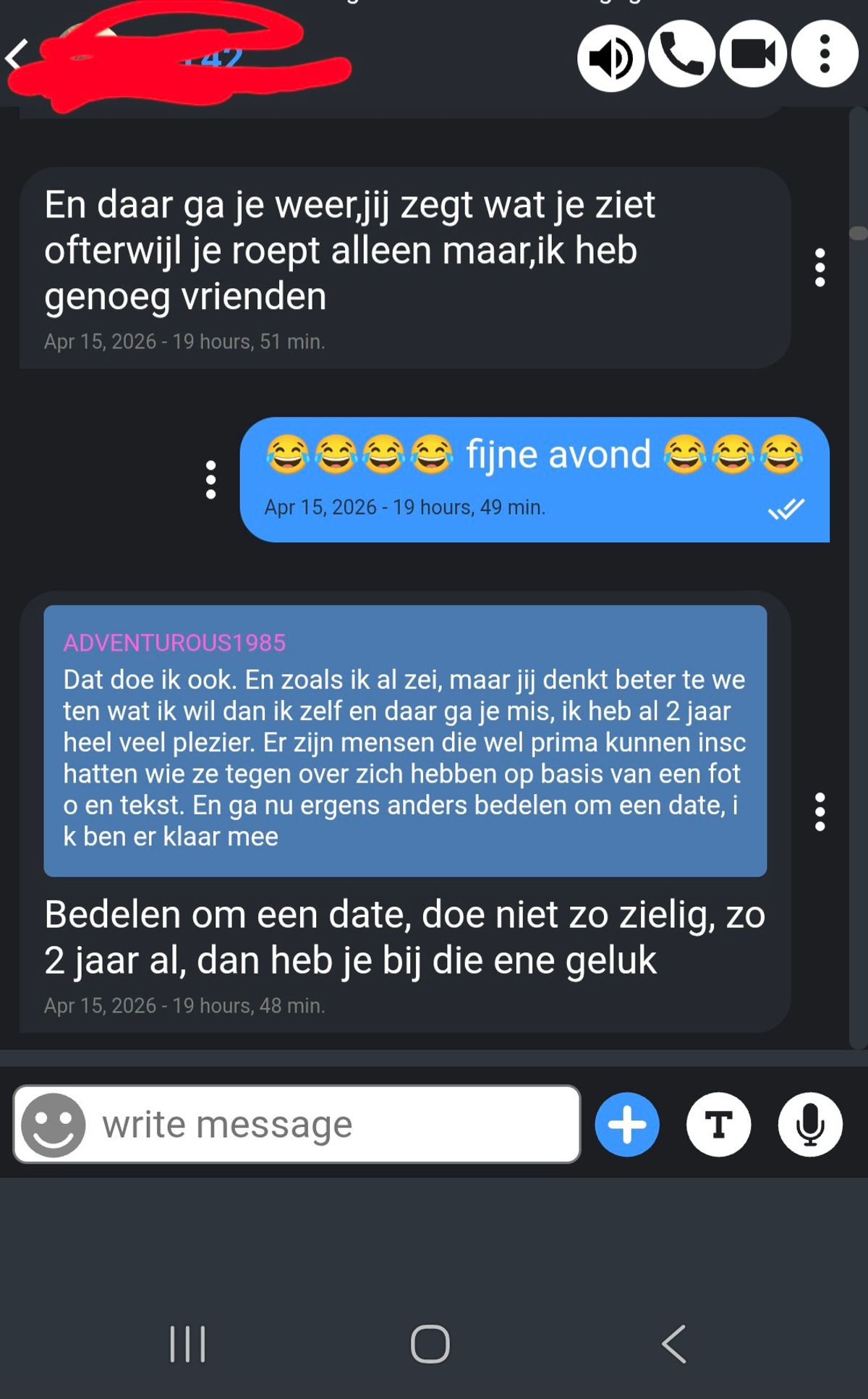868x1399 pixels.
Task: Open options for the "Bedelen om een date" message
Action: coord(820,812)
